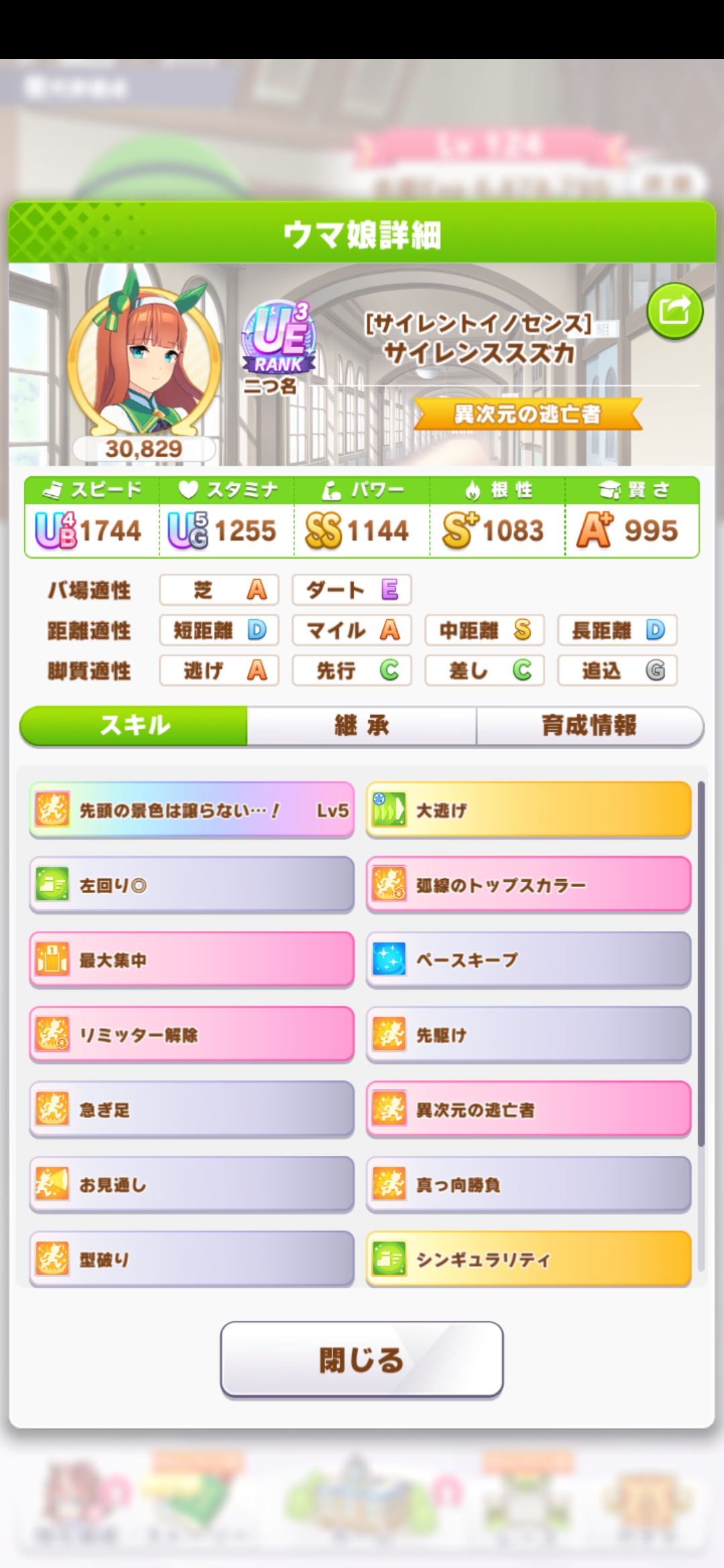This screenshot has width=724, height=1568.
Task: View the お見通し skill
Action: [192, 1185]
